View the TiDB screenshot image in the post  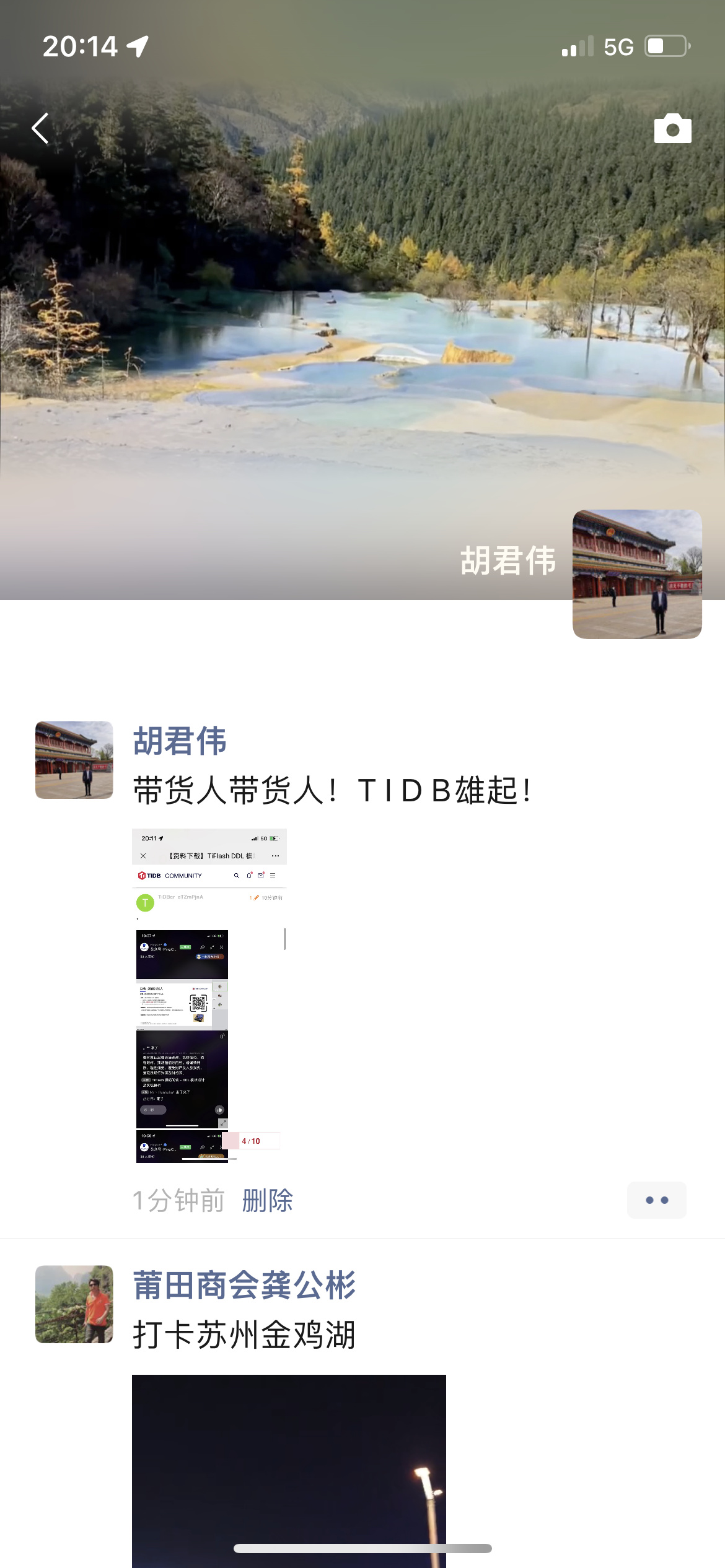209,996
